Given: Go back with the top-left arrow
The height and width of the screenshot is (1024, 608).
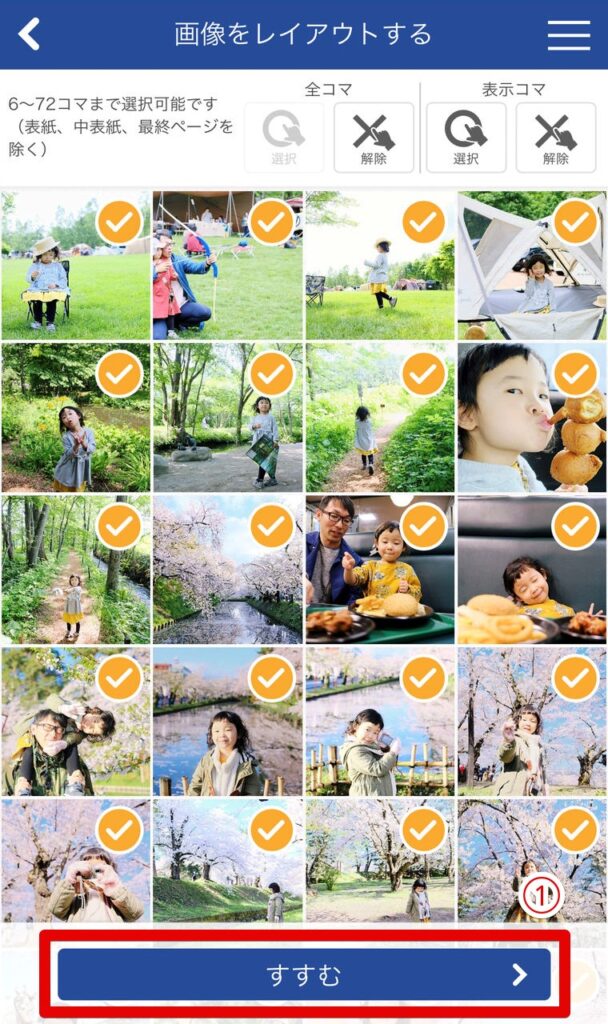Looking at the screenshot, I should 30,34.
